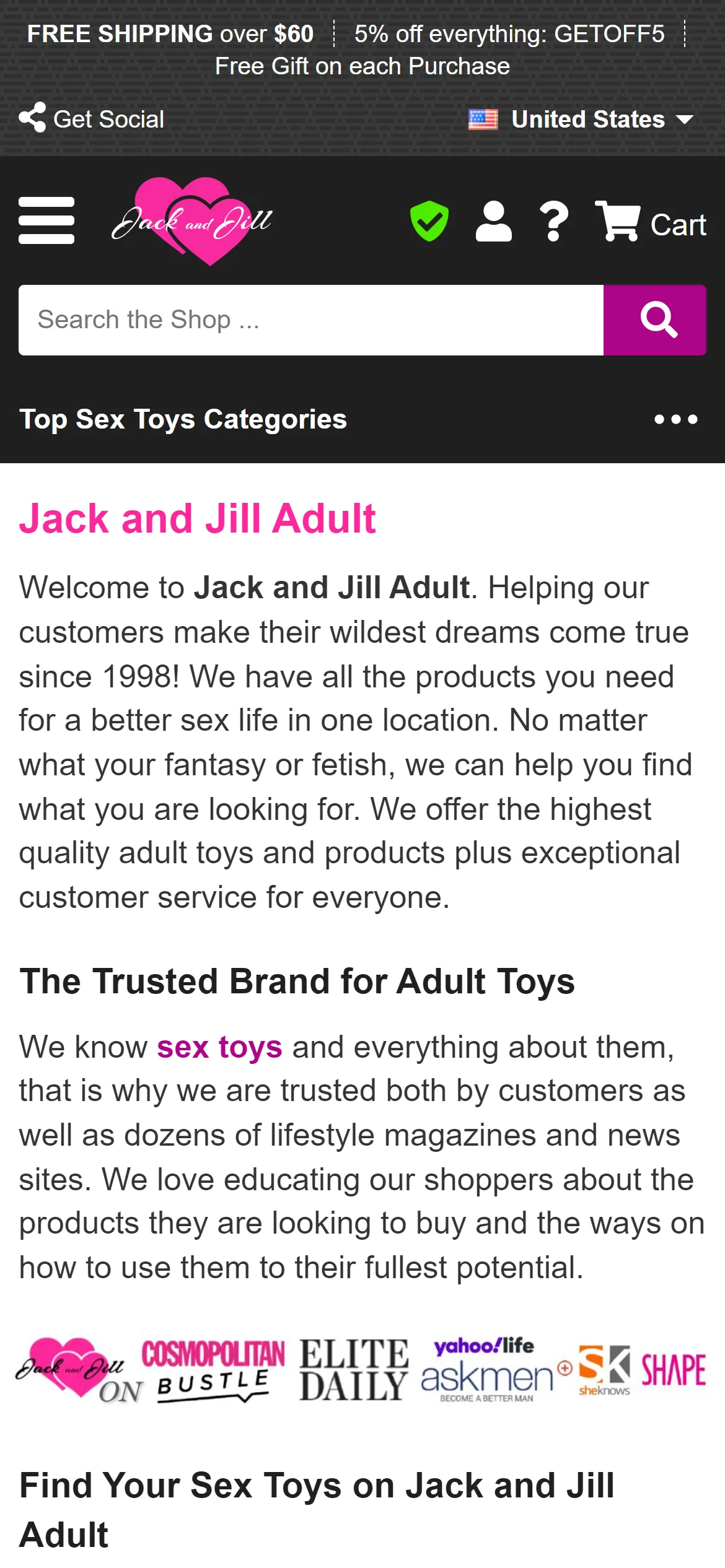Open the help question mark
The image size is (725, 1568).
pos(554,221)
